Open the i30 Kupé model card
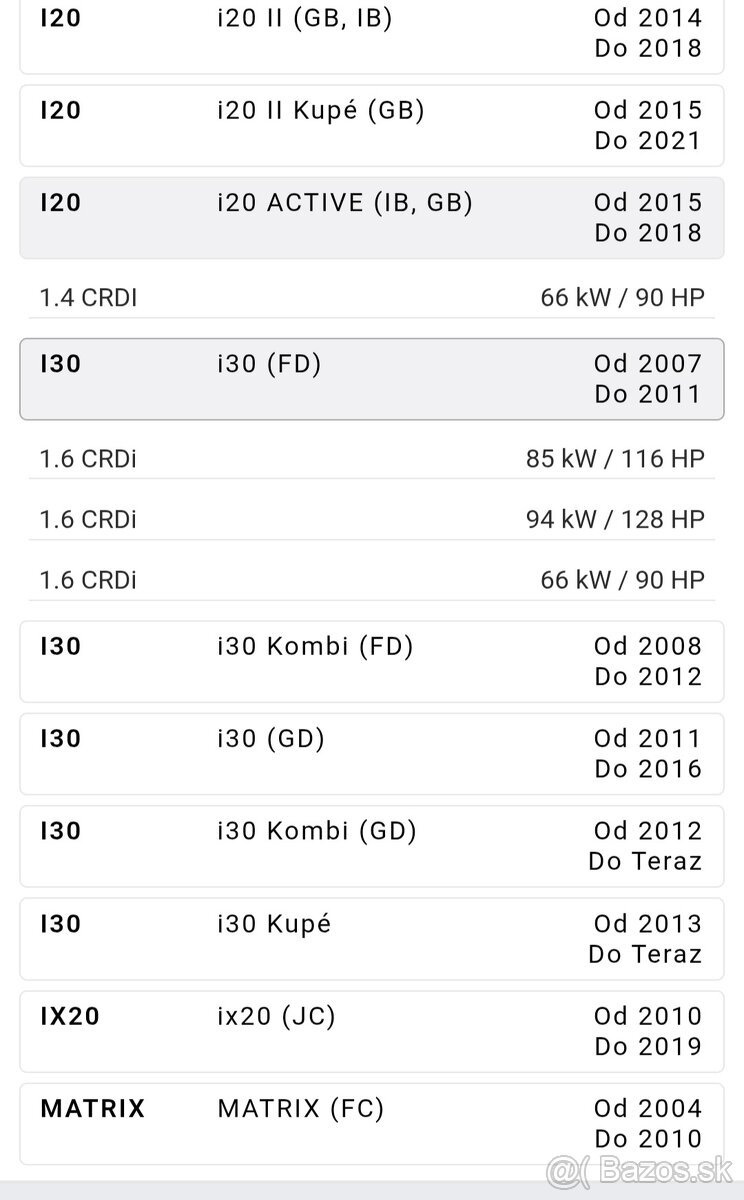744x1200 pixels. click(x=371, y=939)
